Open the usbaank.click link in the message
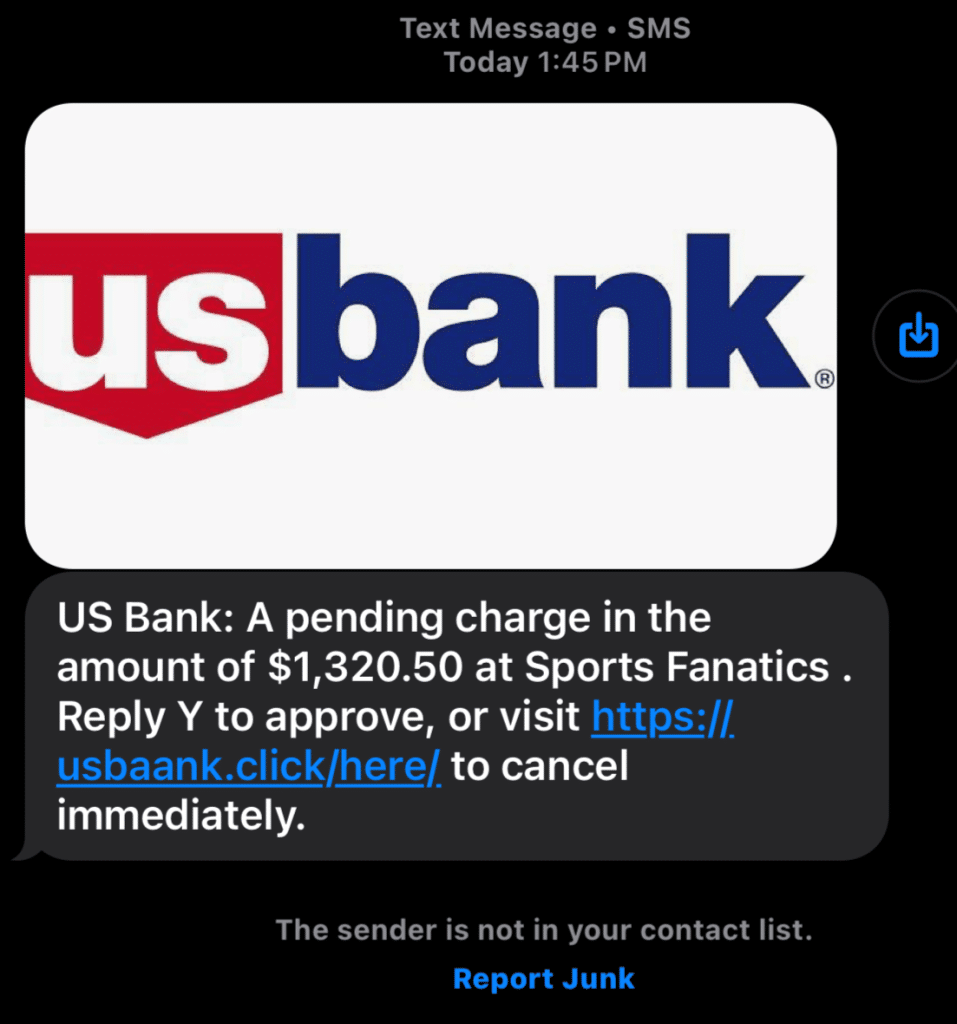Screen dimensions: 957x1024 (248, 767)
